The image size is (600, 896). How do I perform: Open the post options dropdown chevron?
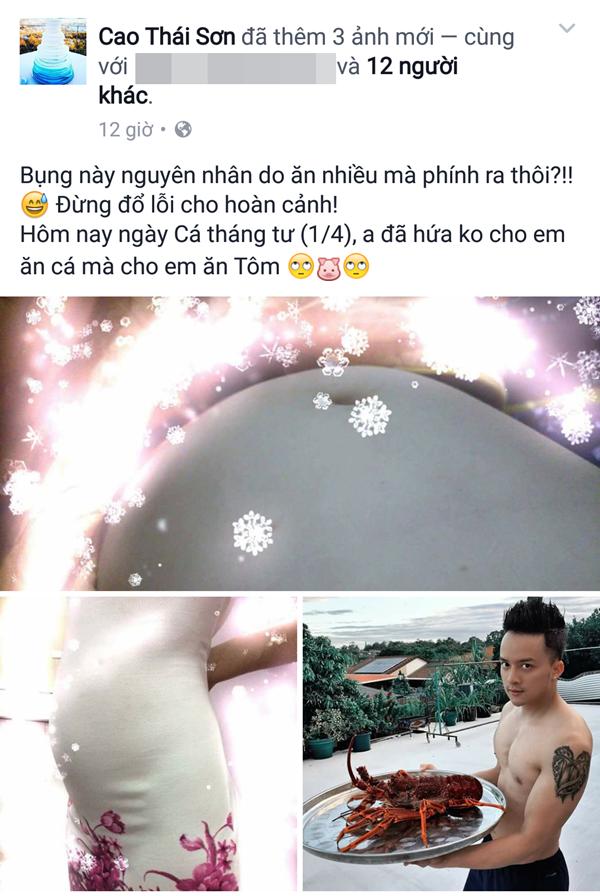tap(567, 29)
